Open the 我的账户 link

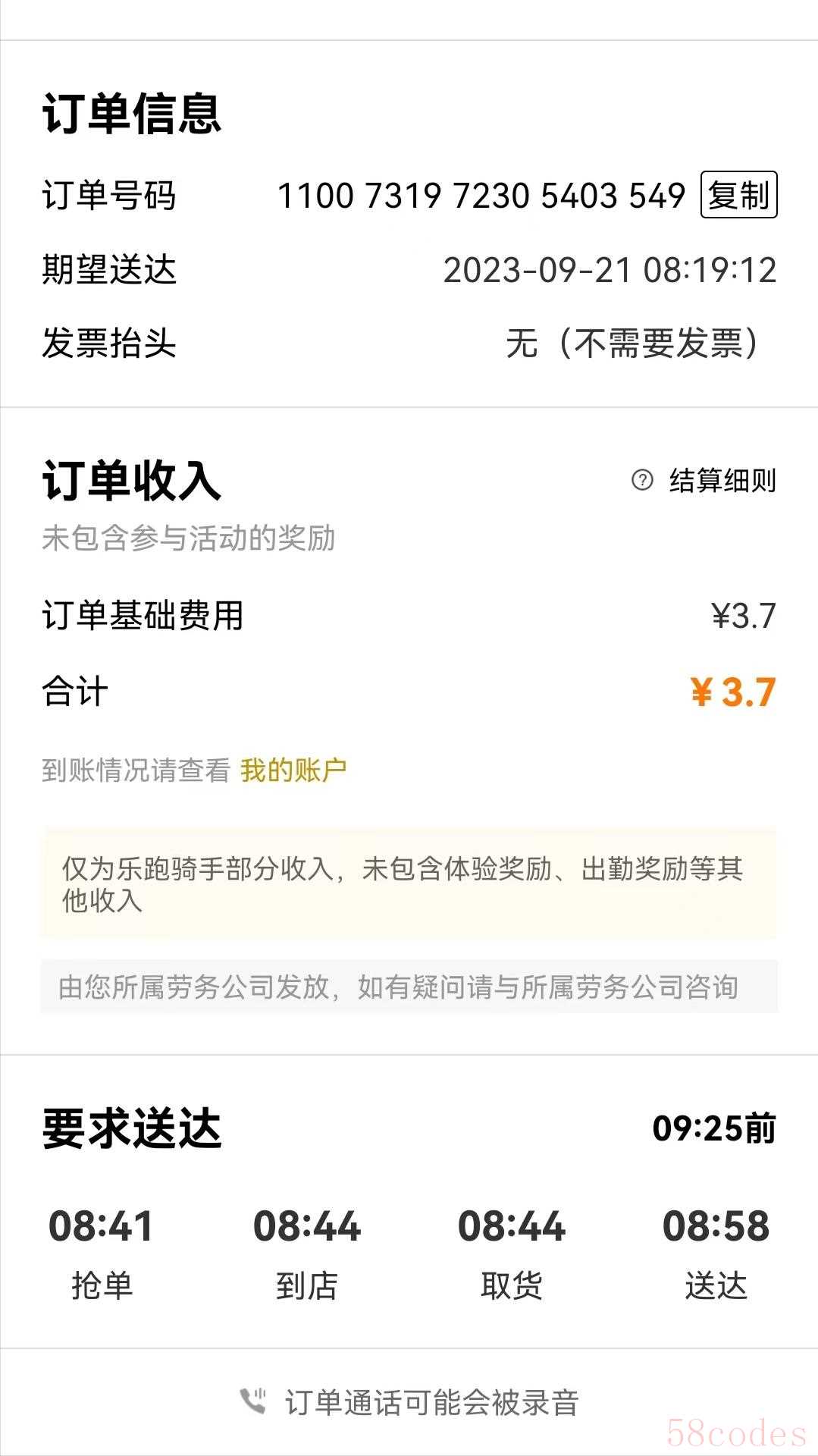(293, 770)
